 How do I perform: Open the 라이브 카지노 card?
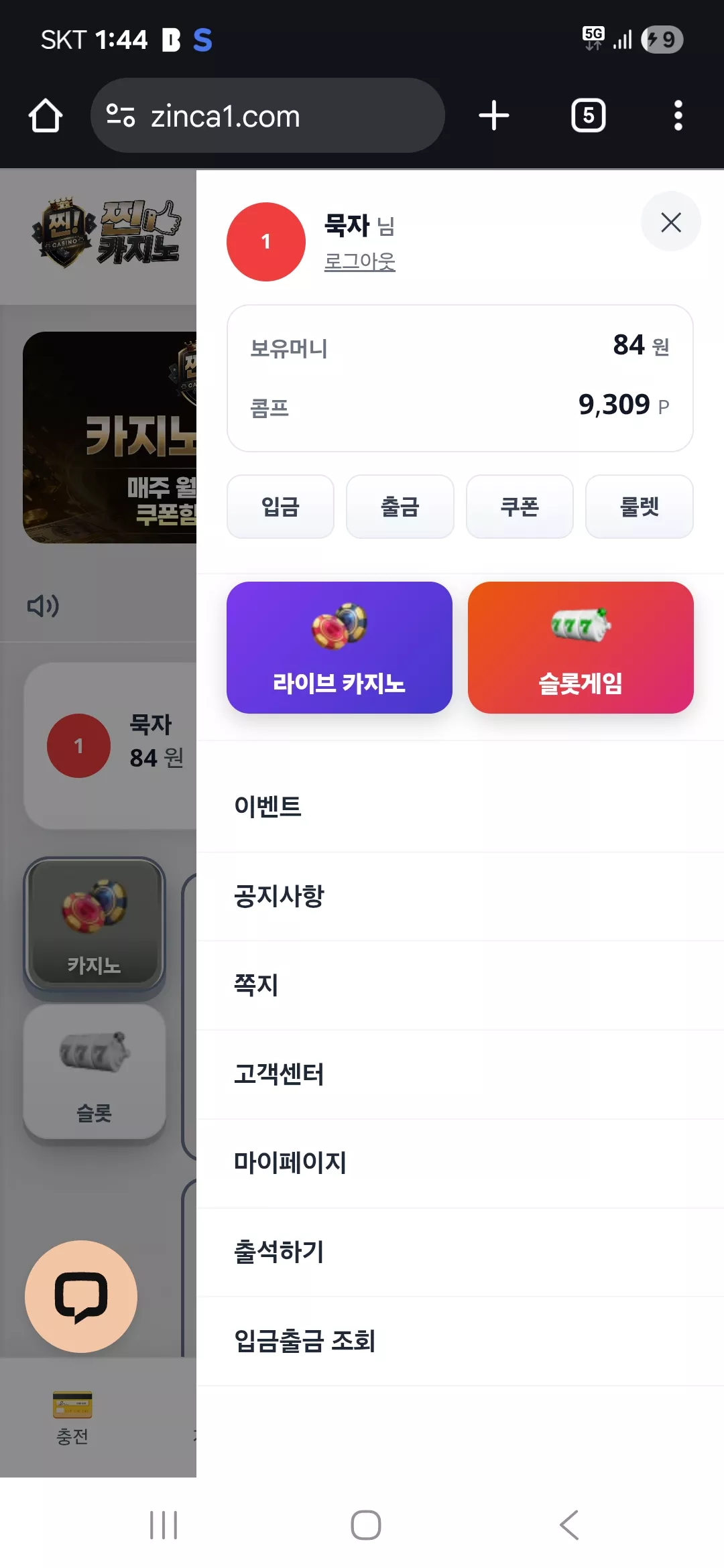(339, 647)
